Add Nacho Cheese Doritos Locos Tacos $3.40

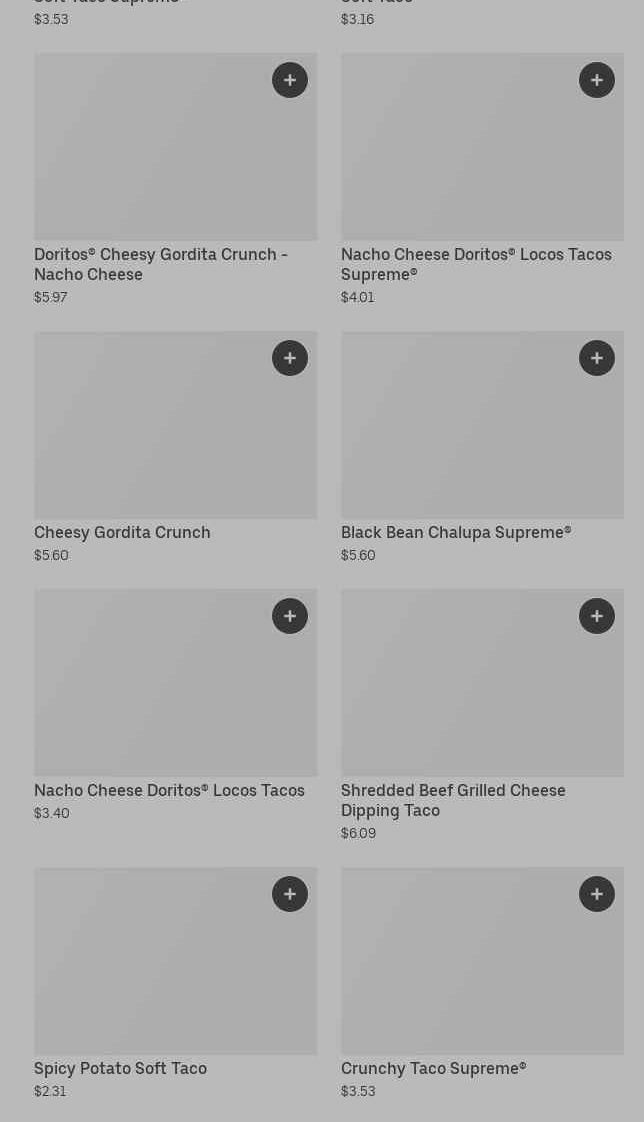290,616
